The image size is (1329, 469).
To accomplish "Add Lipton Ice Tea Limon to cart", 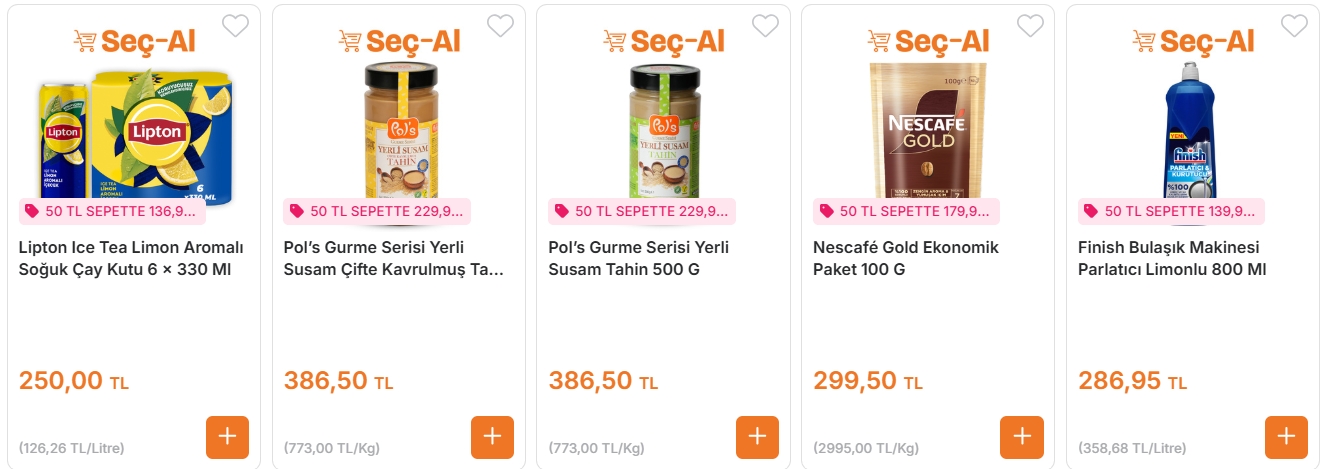I will pyautogui.click(x=227, y=437).
